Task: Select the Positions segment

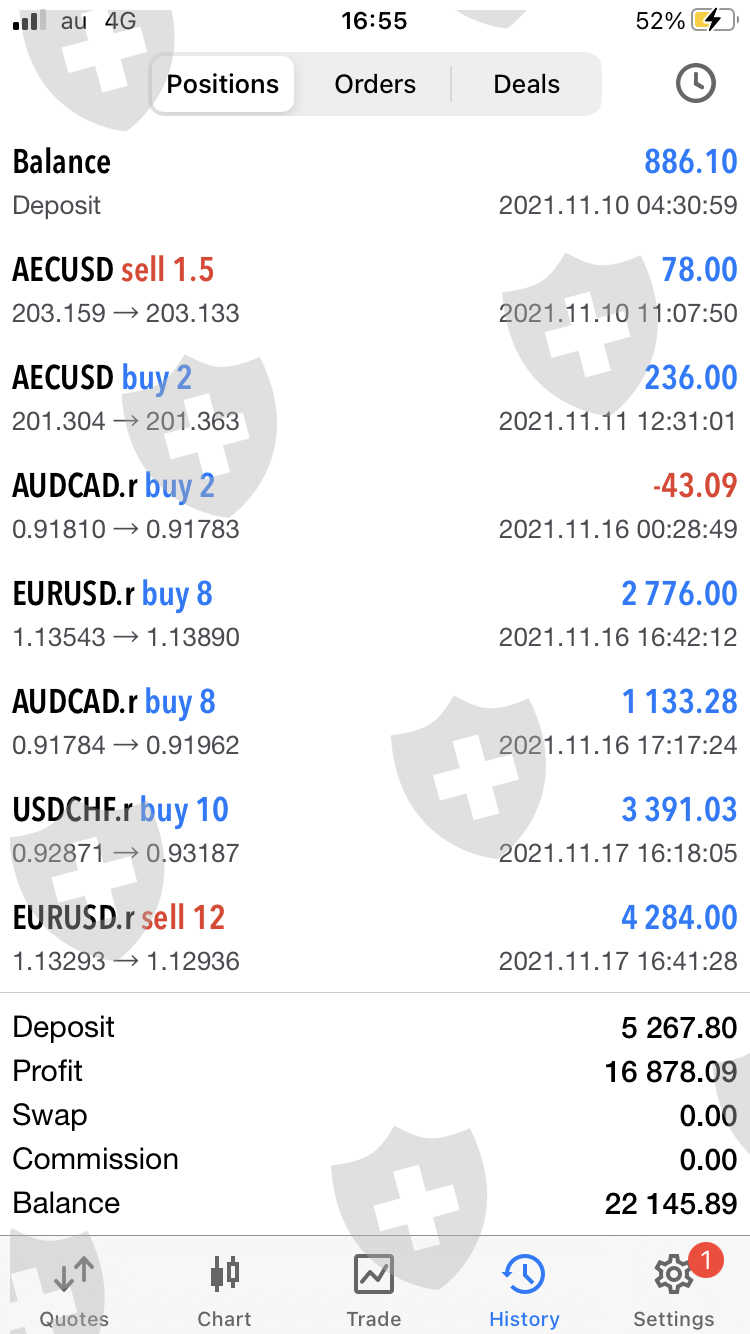Action: point(223,84)
